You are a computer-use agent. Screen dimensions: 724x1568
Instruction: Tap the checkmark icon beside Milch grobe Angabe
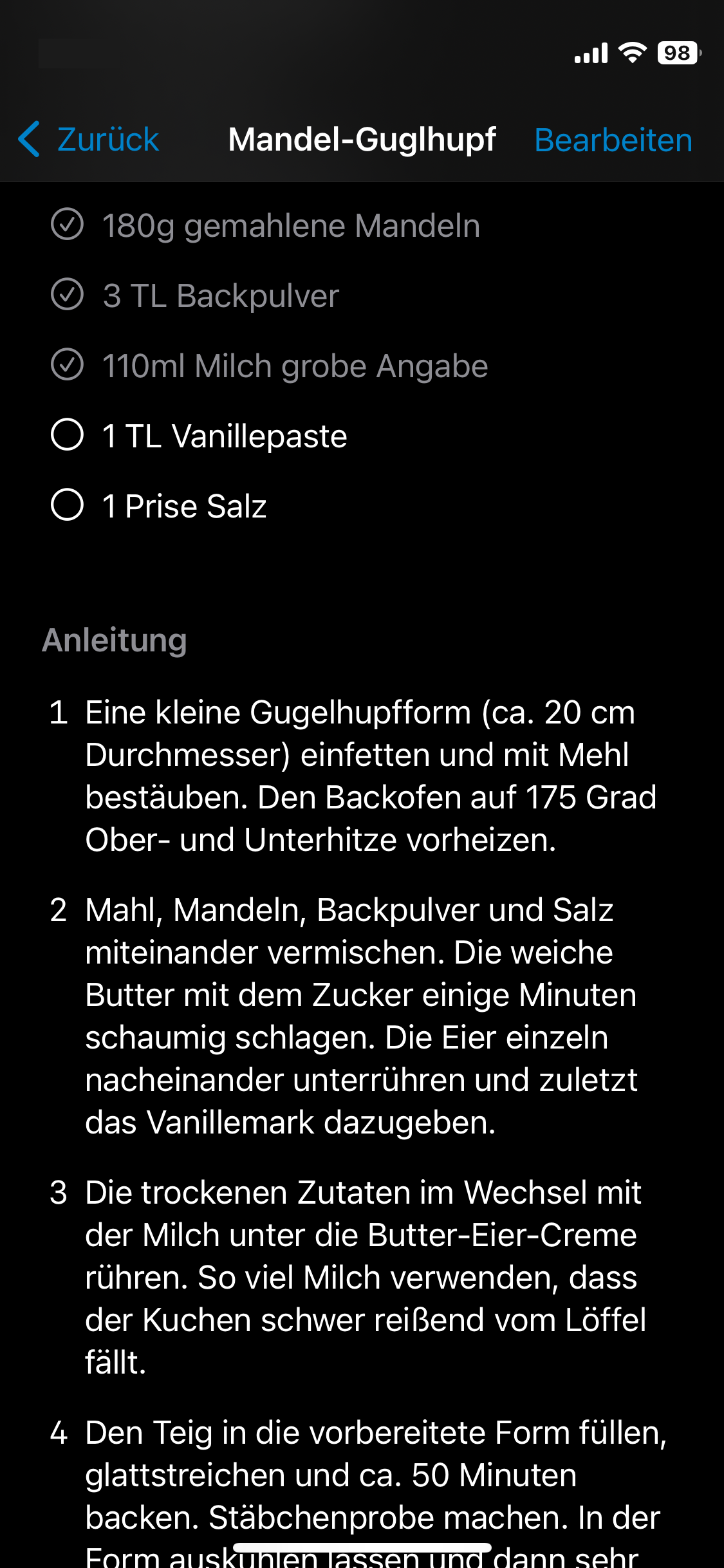[x=66, y=365]
